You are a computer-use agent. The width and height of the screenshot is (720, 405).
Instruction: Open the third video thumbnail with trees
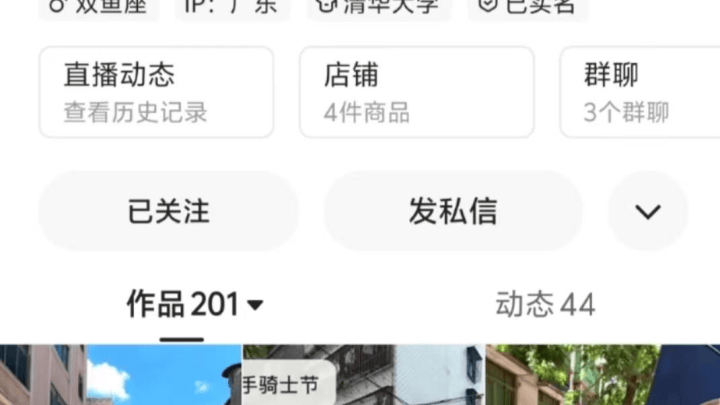[602, 380]
